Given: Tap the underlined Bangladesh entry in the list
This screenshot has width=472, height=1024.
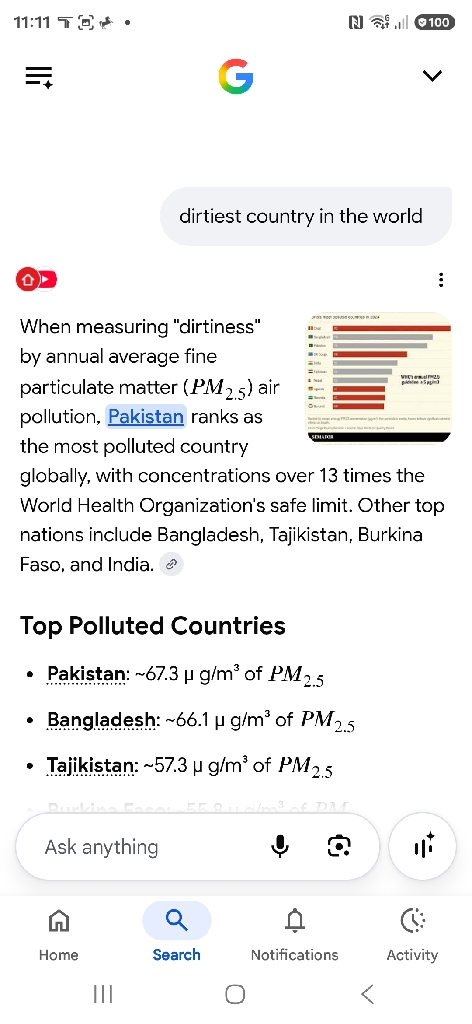Looking at the screenshot, I should point(102,720).
